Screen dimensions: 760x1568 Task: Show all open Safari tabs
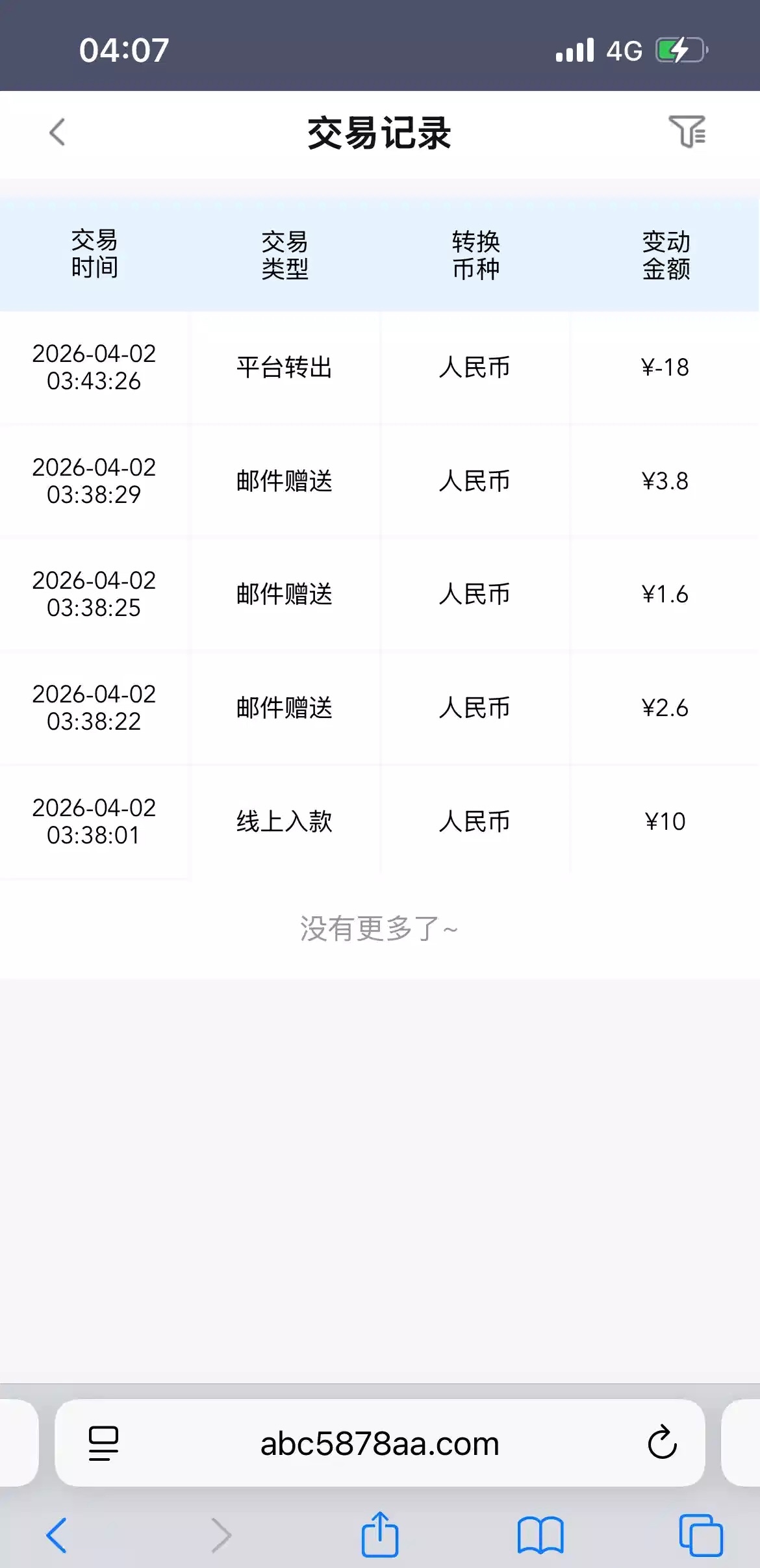(x=700, y=1535)
